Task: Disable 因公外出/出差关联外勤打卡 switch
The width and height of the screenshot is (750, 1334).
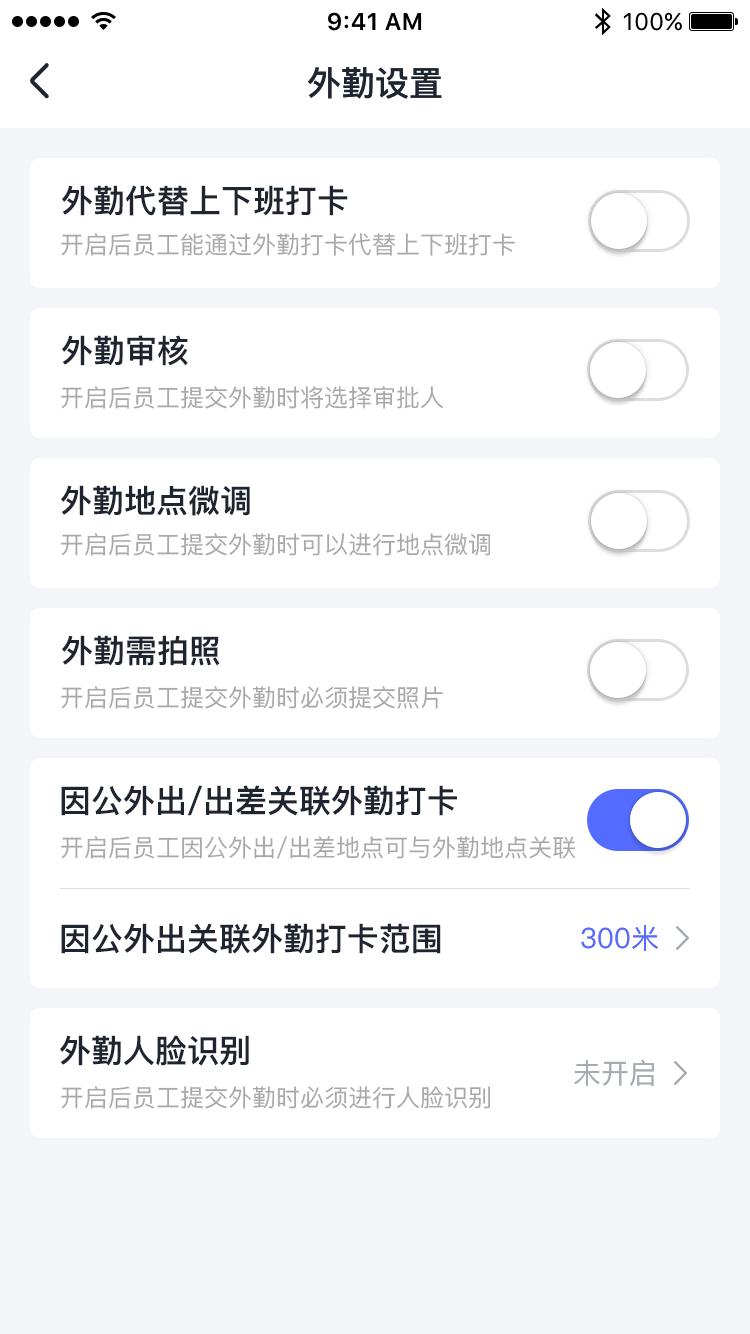Action: coord(637,820)
